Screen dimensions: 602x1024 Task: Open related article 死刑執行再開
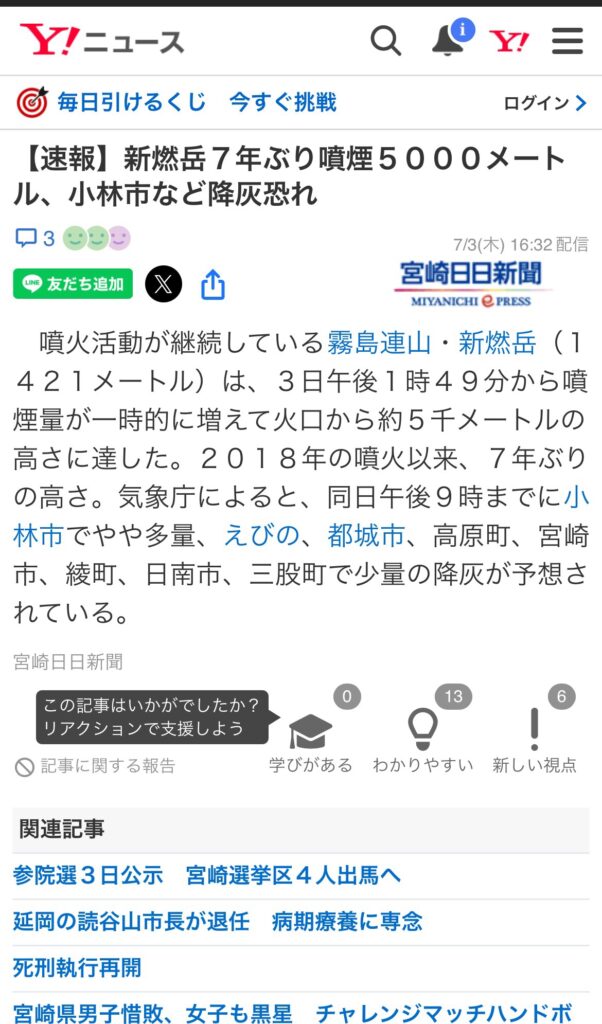click(x=77, y=967)
